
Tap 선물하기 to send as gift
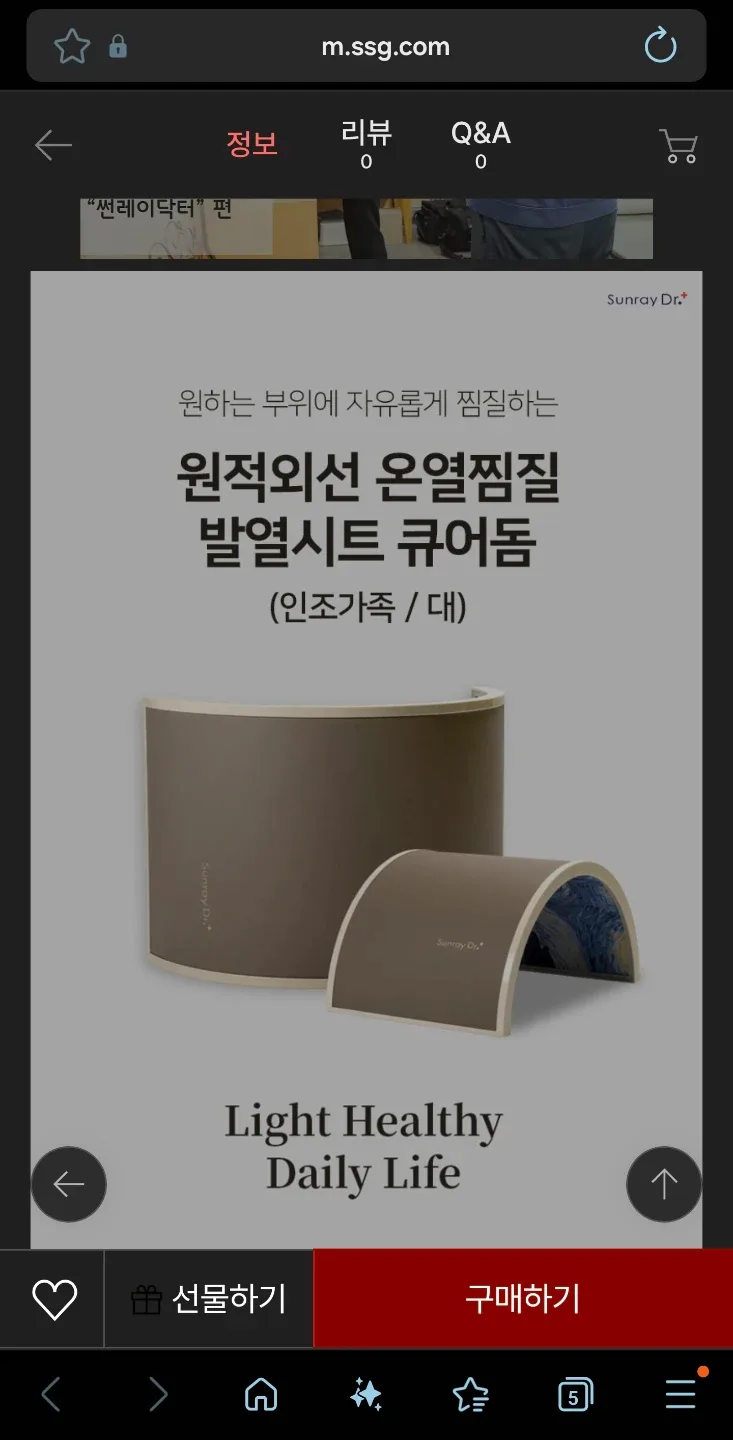[209, 1299]
